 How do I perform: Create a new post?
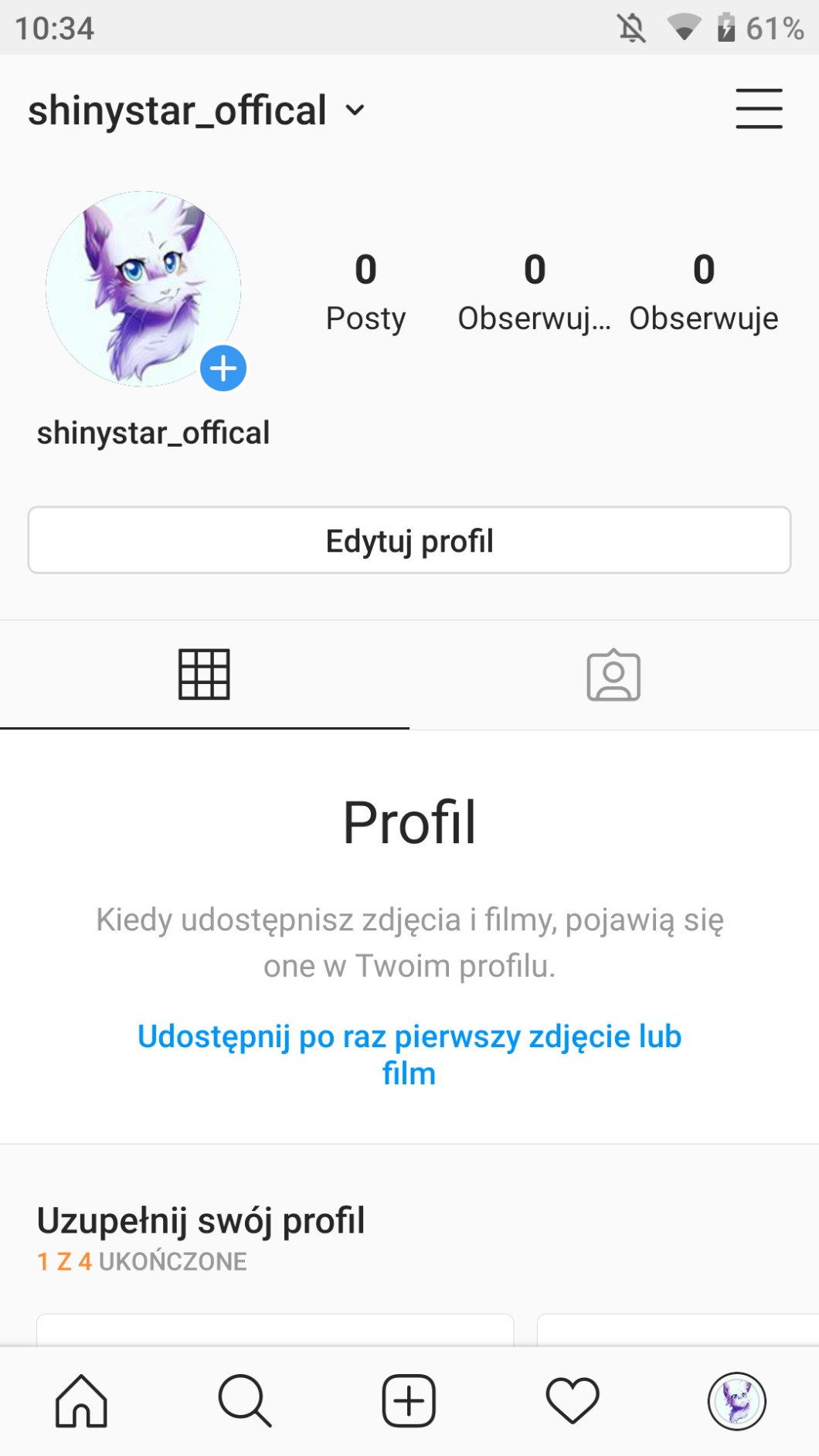[x=409, y=1400]
